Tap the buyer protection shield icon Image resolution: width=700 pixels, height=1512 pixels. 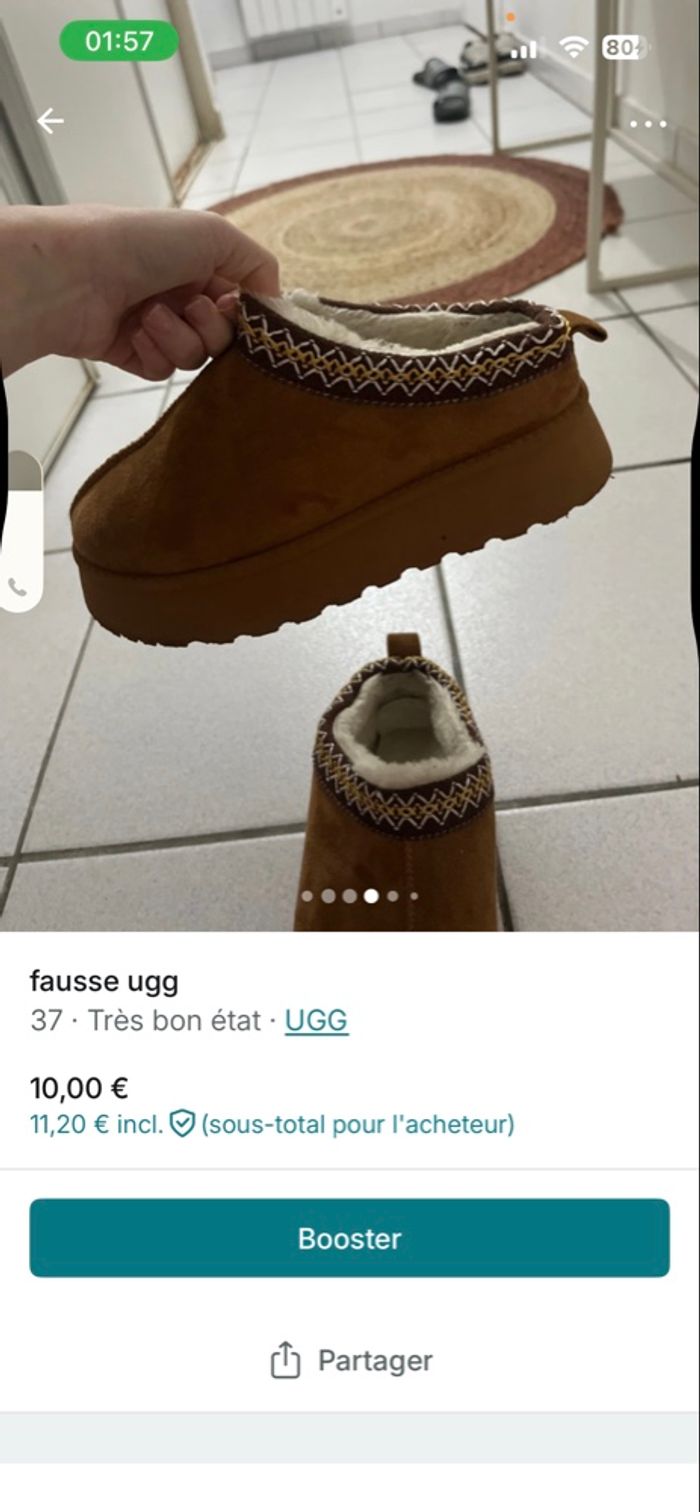(x=181, y=1124)
